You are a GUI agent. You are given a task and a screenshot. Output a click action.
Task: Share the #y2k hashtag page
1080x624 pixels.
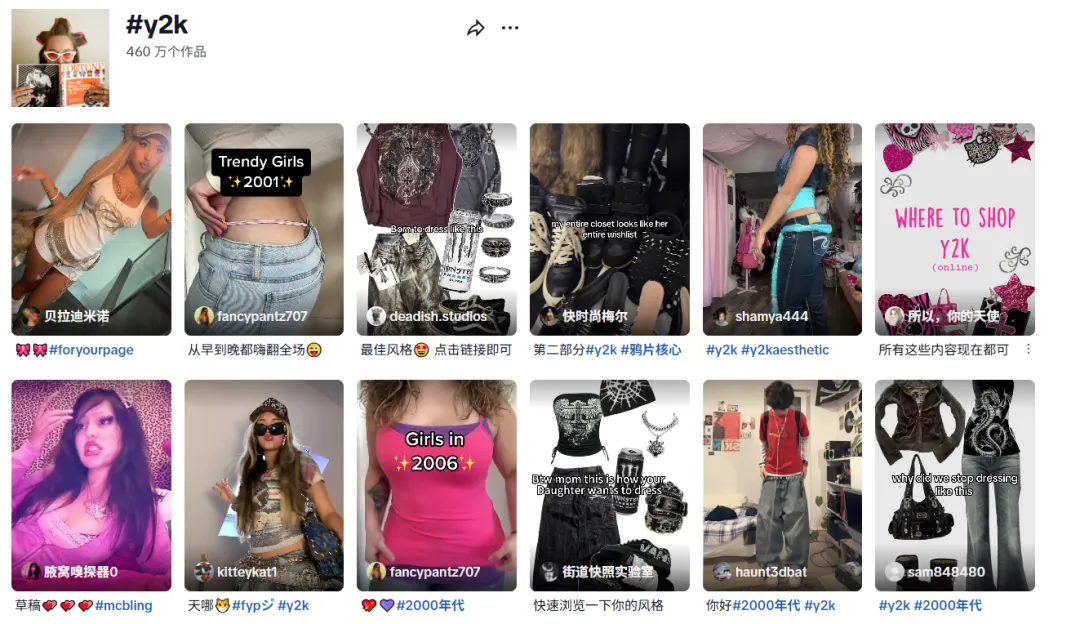click(x=475, y=28)
